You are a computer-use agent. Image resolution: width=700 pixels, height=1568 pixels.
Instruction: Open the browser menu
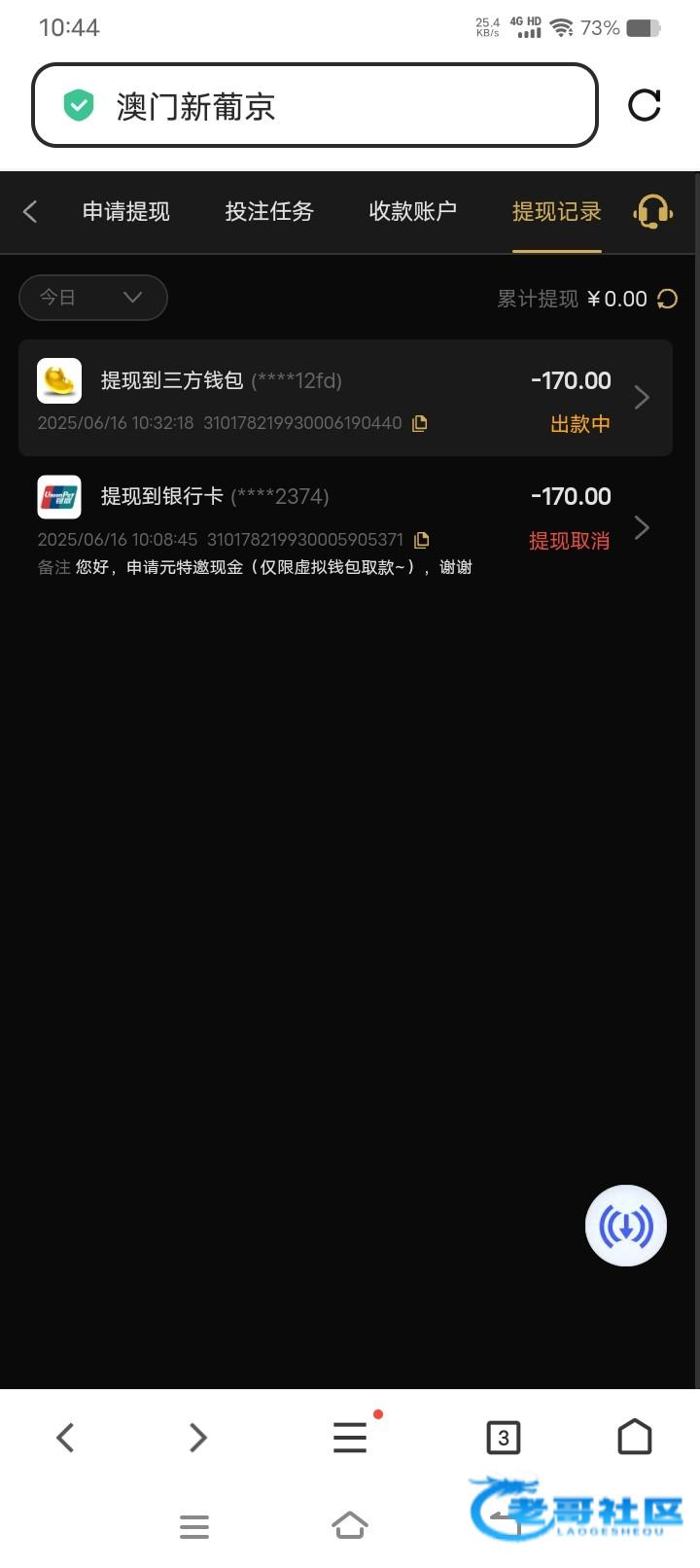(350, 1437)
